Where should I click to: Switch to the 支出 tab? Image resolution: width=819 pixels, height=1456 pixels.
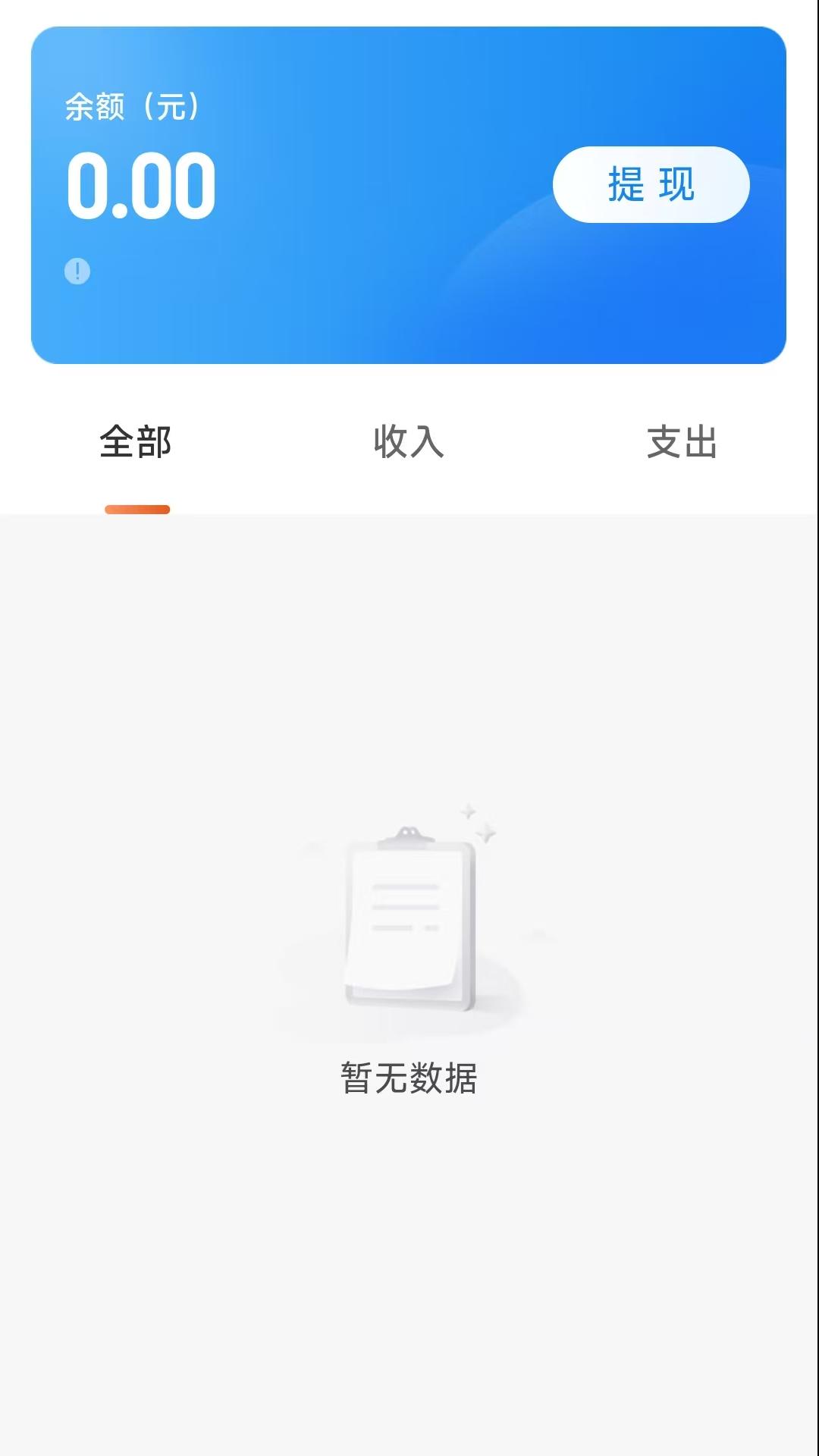[x=682, y=442]
